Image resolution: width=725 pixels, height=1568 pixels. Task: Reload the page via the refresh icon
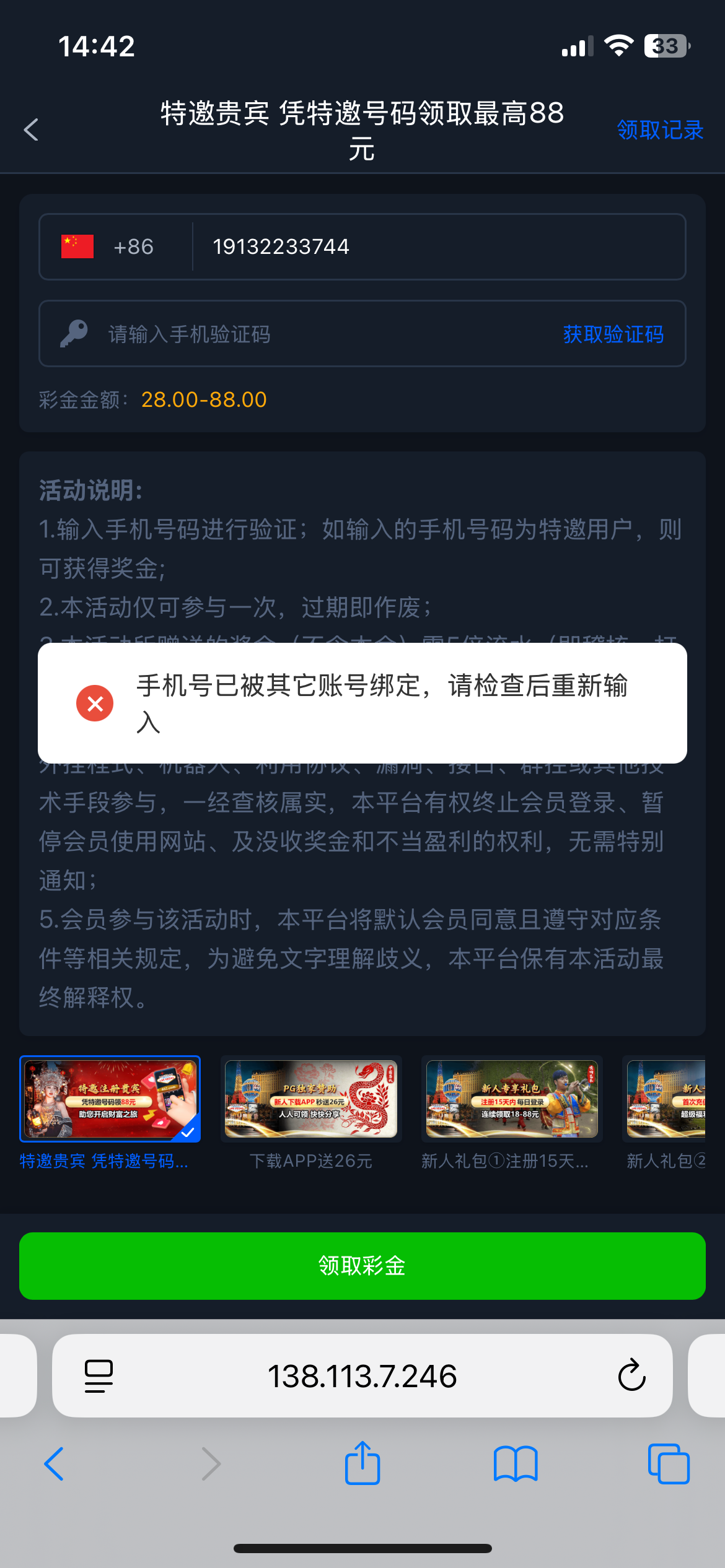point(631,1377)
